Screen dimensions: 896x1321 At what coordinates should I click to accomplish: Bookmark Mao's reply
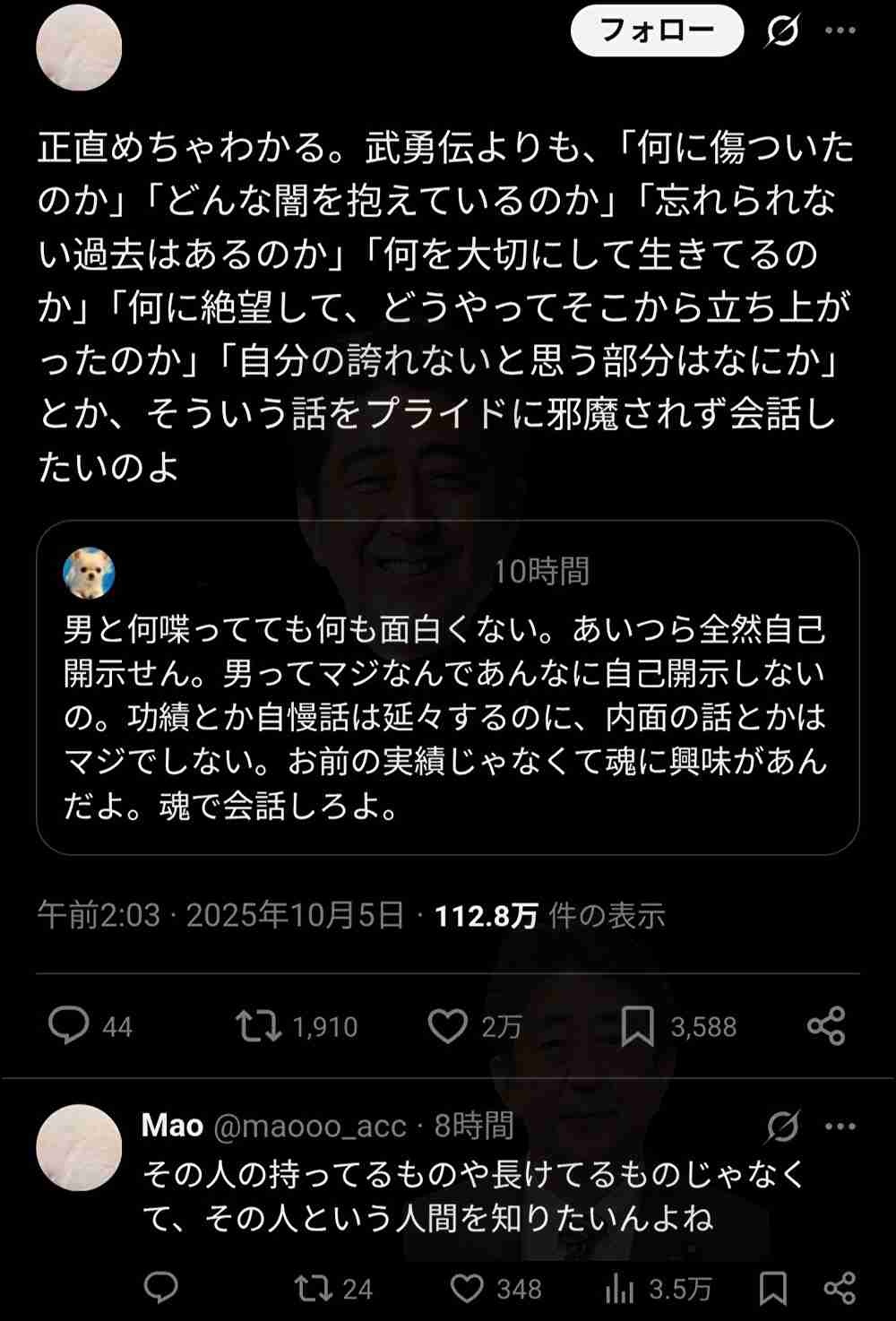pos(772,1289)
